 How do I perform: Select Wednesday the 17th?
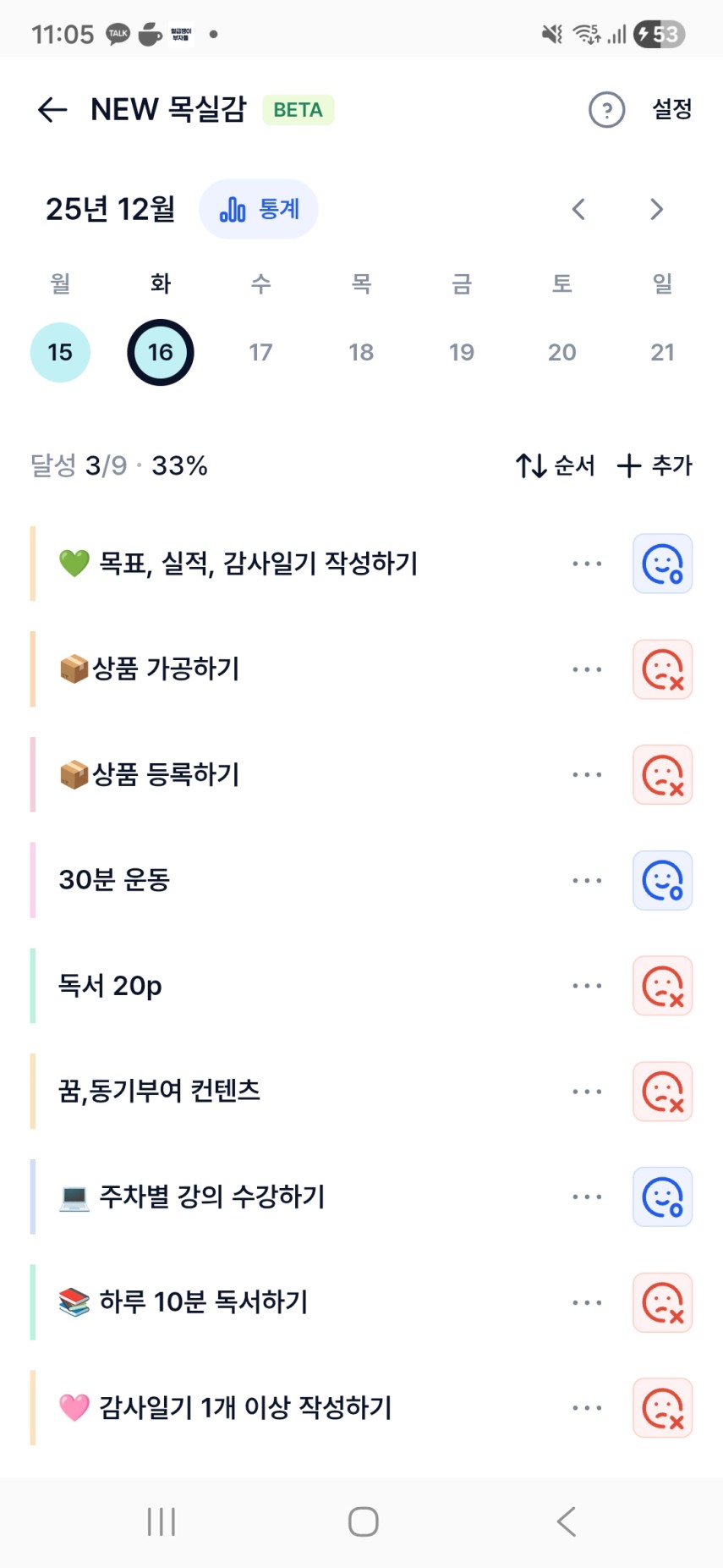[260, 352]
